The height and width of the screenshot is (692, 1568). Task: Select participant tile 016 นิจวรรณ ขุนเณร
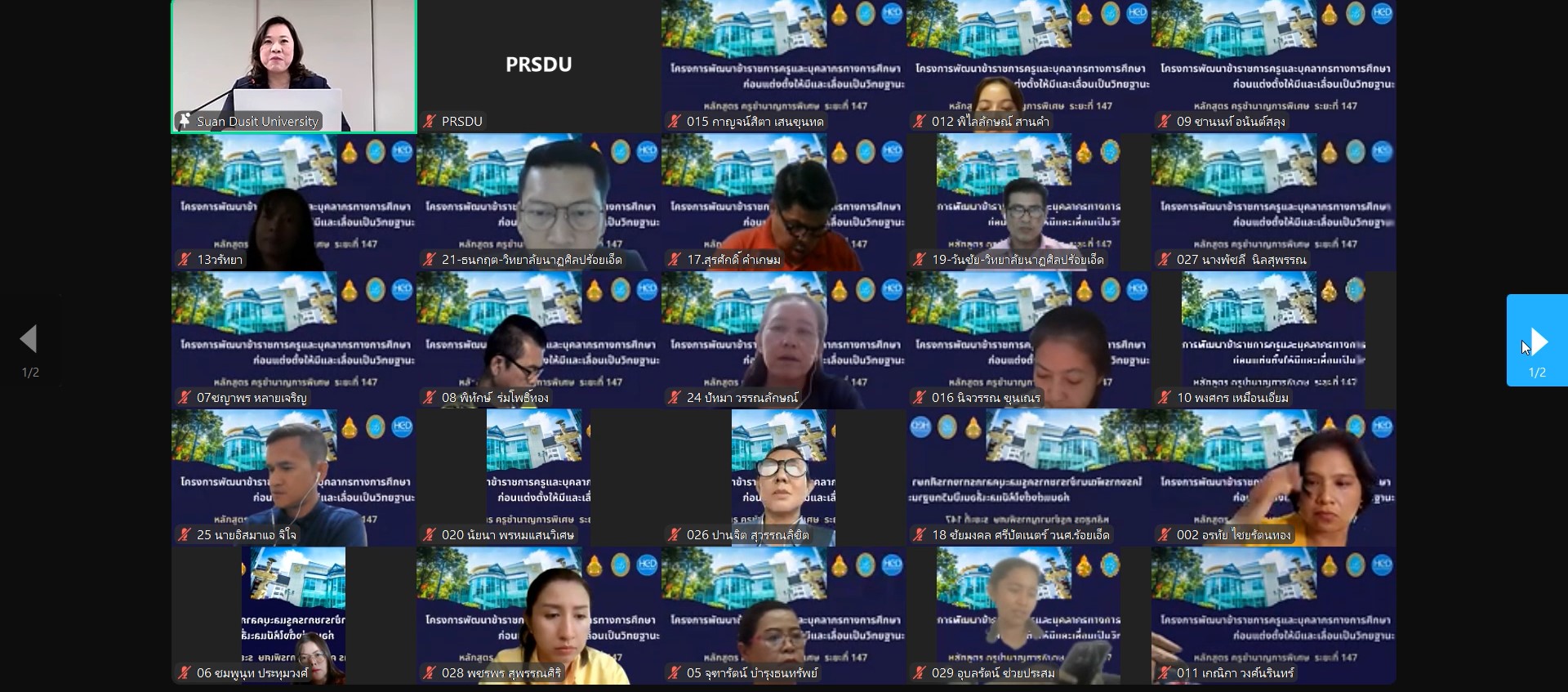coord(1029,340)
